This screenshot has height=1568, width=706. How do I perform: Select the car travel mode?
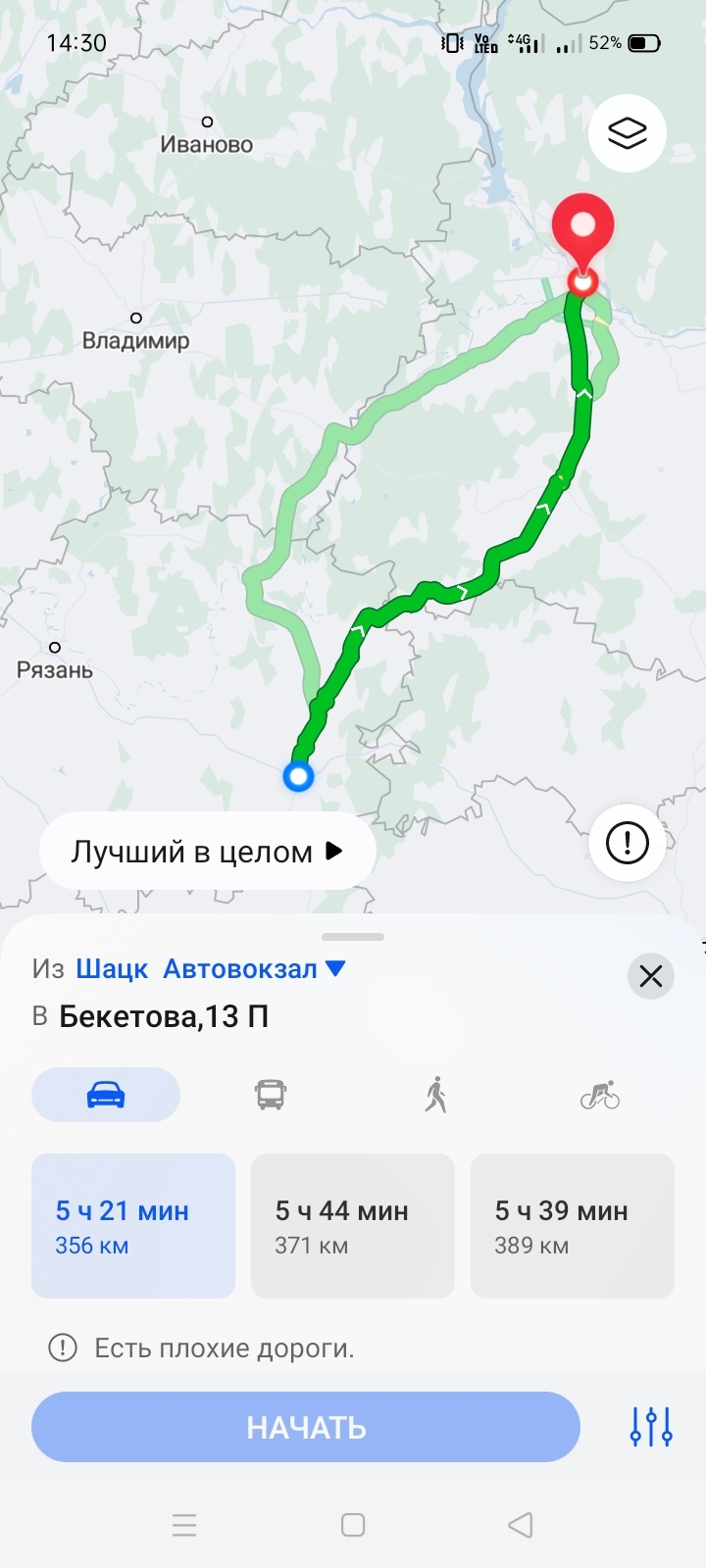[106, 1095]
